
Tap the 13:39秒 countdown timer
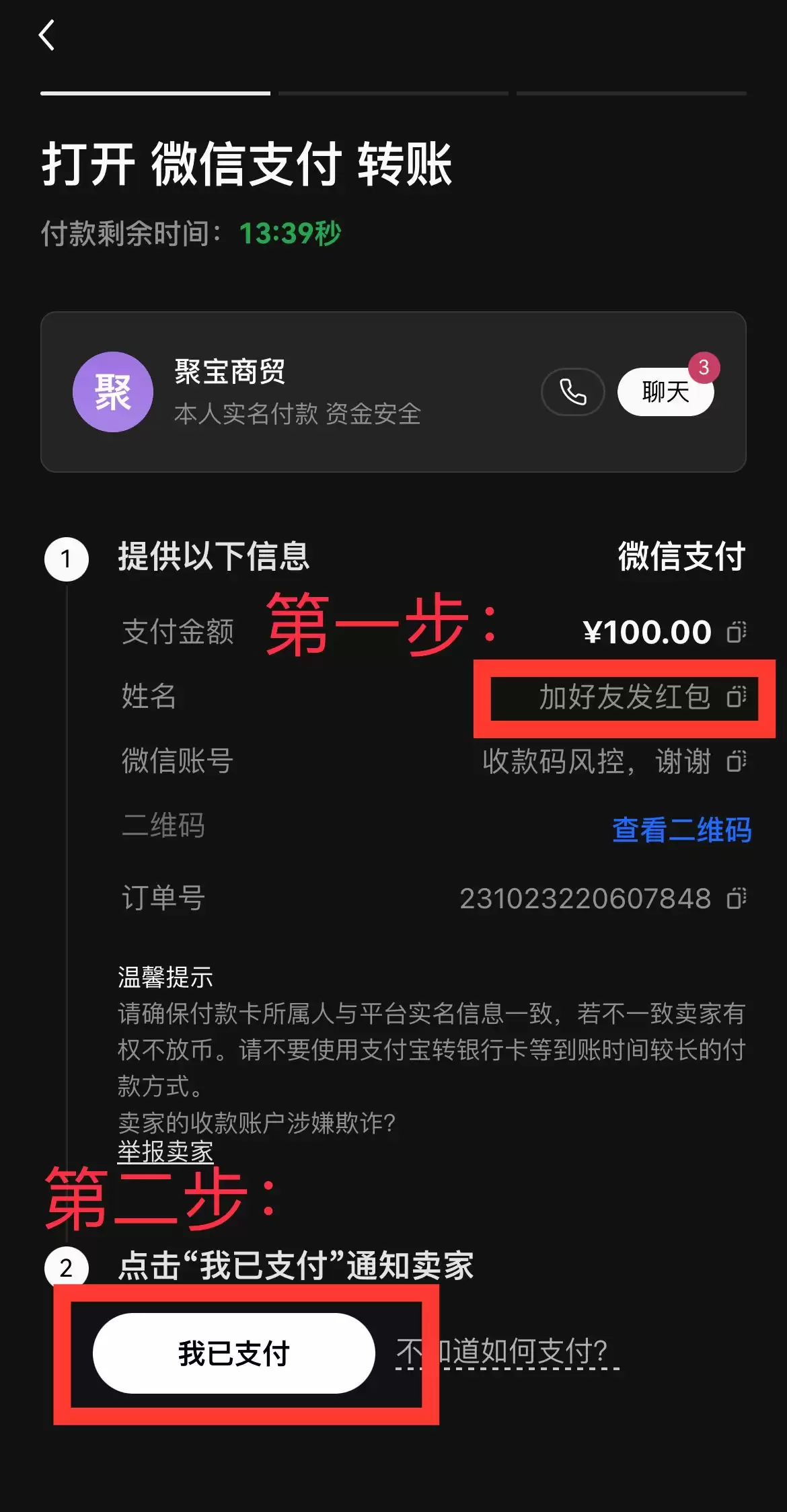[291, 232]
